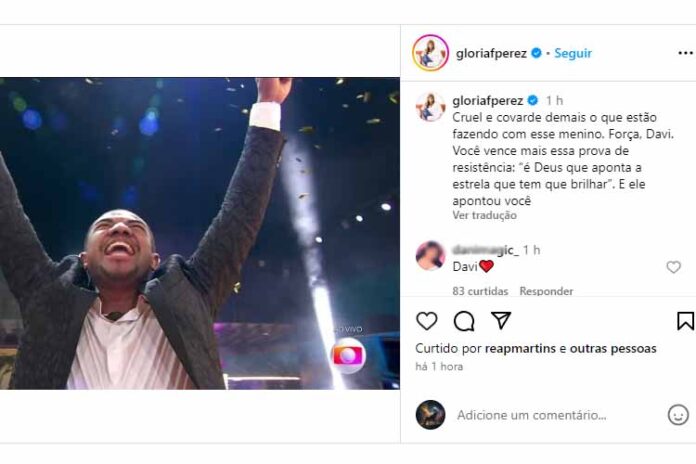Open the emoji picker for comments
The image size is (696, 464).
(678, 414)
